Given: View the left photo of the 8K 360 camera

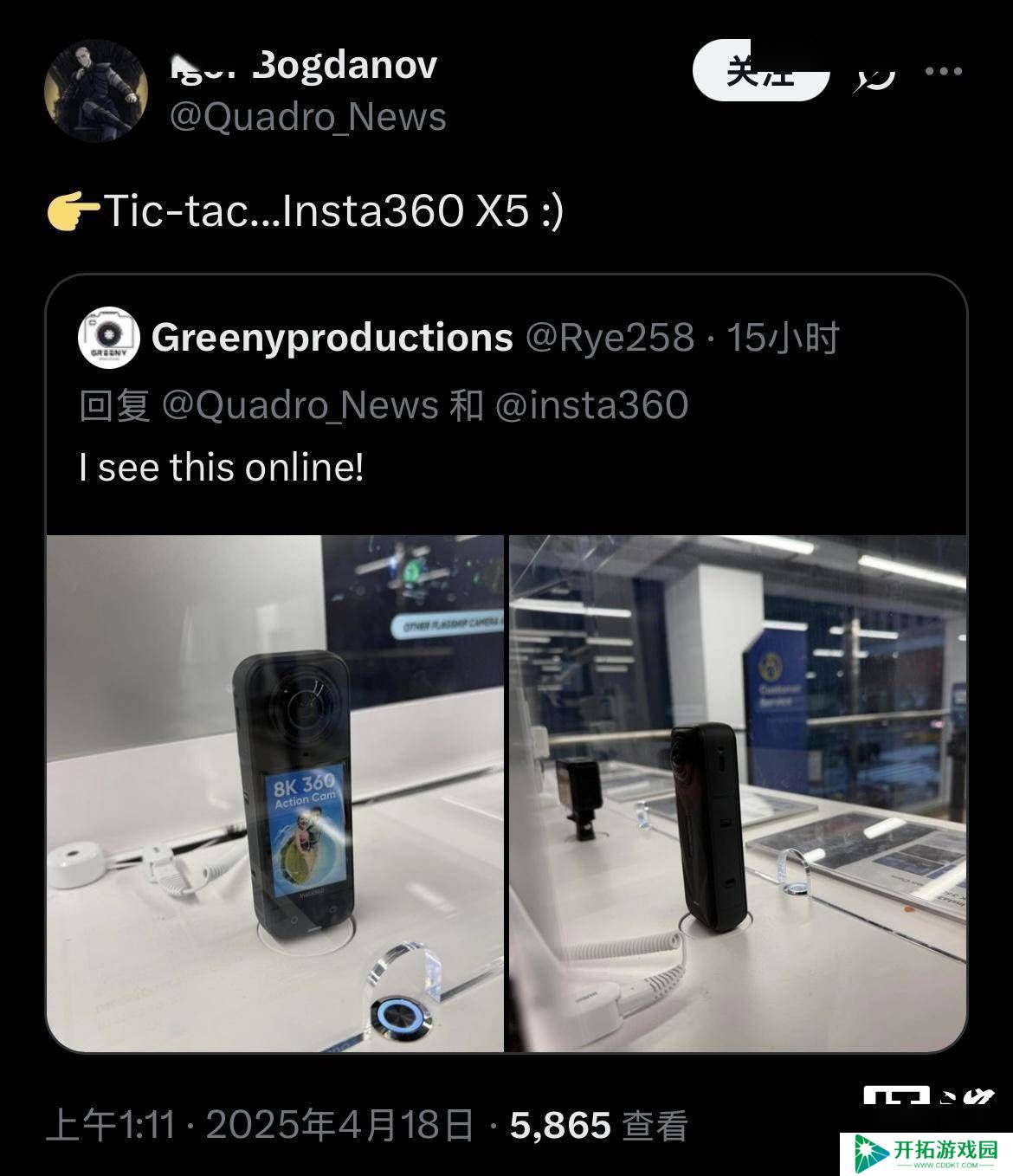Looking at the screenshot, I should pyautogui.click(x=274, y=792).
